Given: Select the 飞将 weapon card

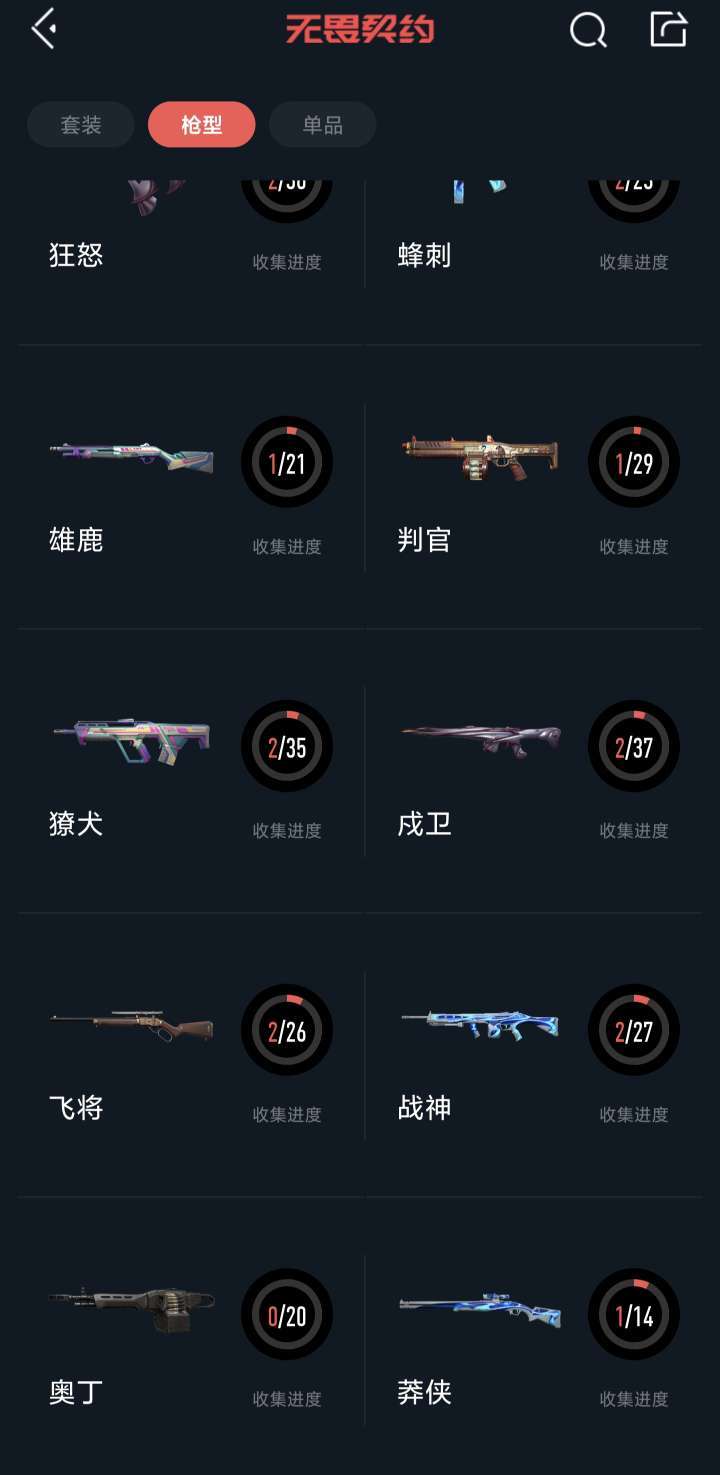Looking at the screenshot, I should click(x=190, y=1055).
